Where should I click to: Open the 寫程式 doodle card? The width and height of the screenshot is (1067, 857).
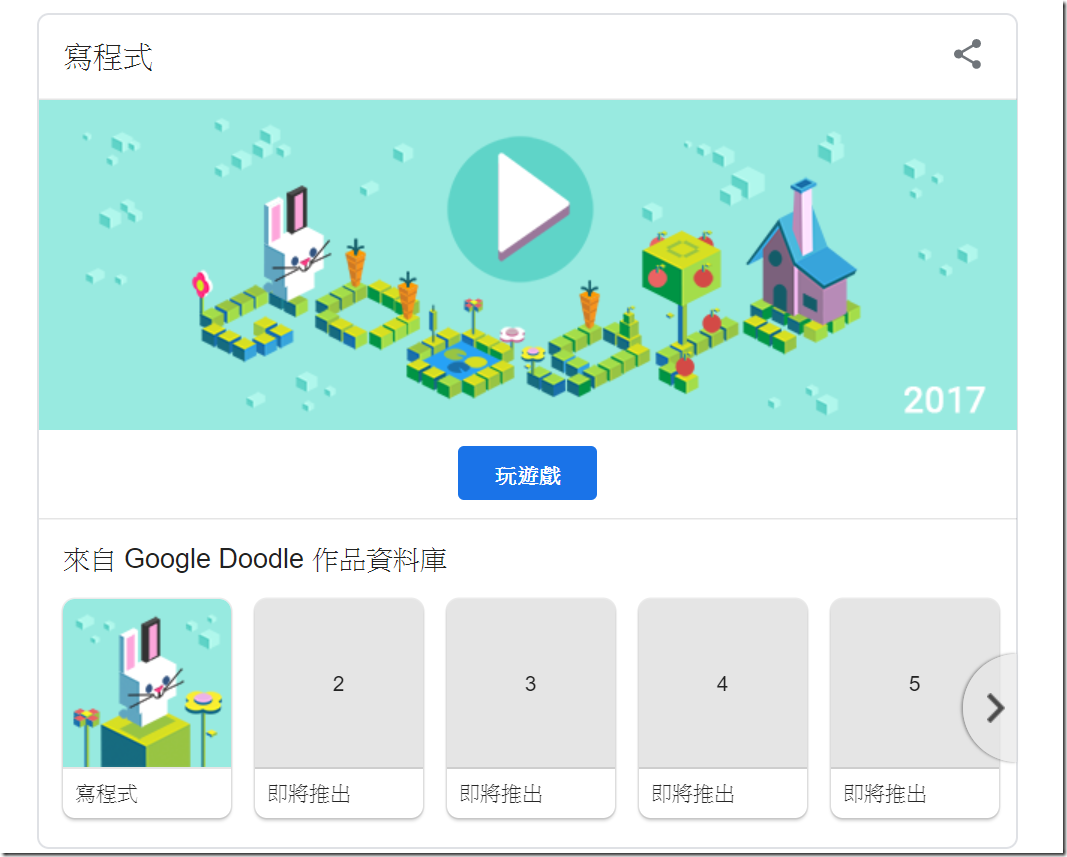tap(147, 707)
